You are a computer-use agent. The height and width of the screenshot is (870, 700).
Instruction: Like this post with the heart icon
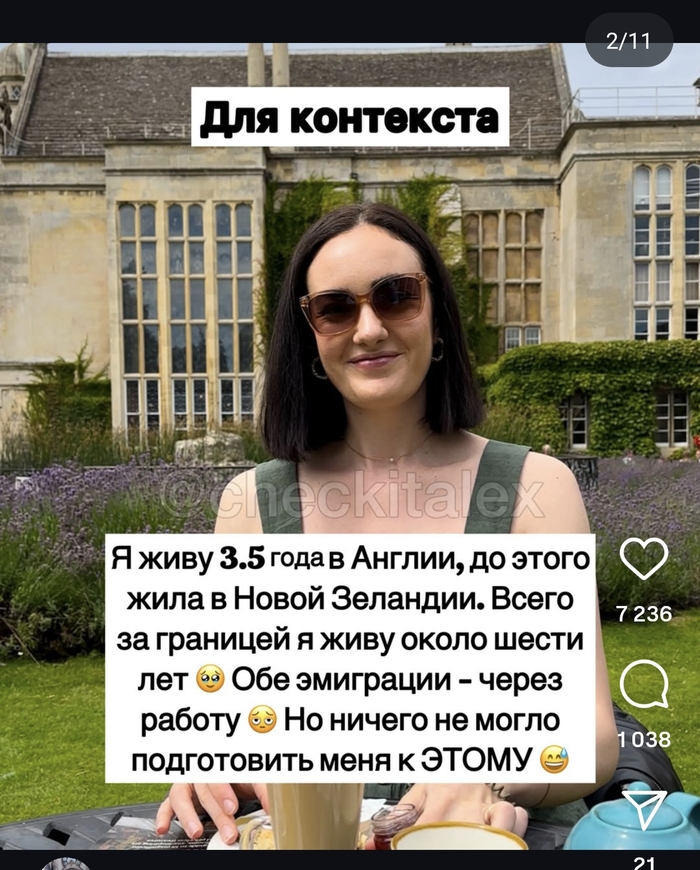tap(643, 559)
